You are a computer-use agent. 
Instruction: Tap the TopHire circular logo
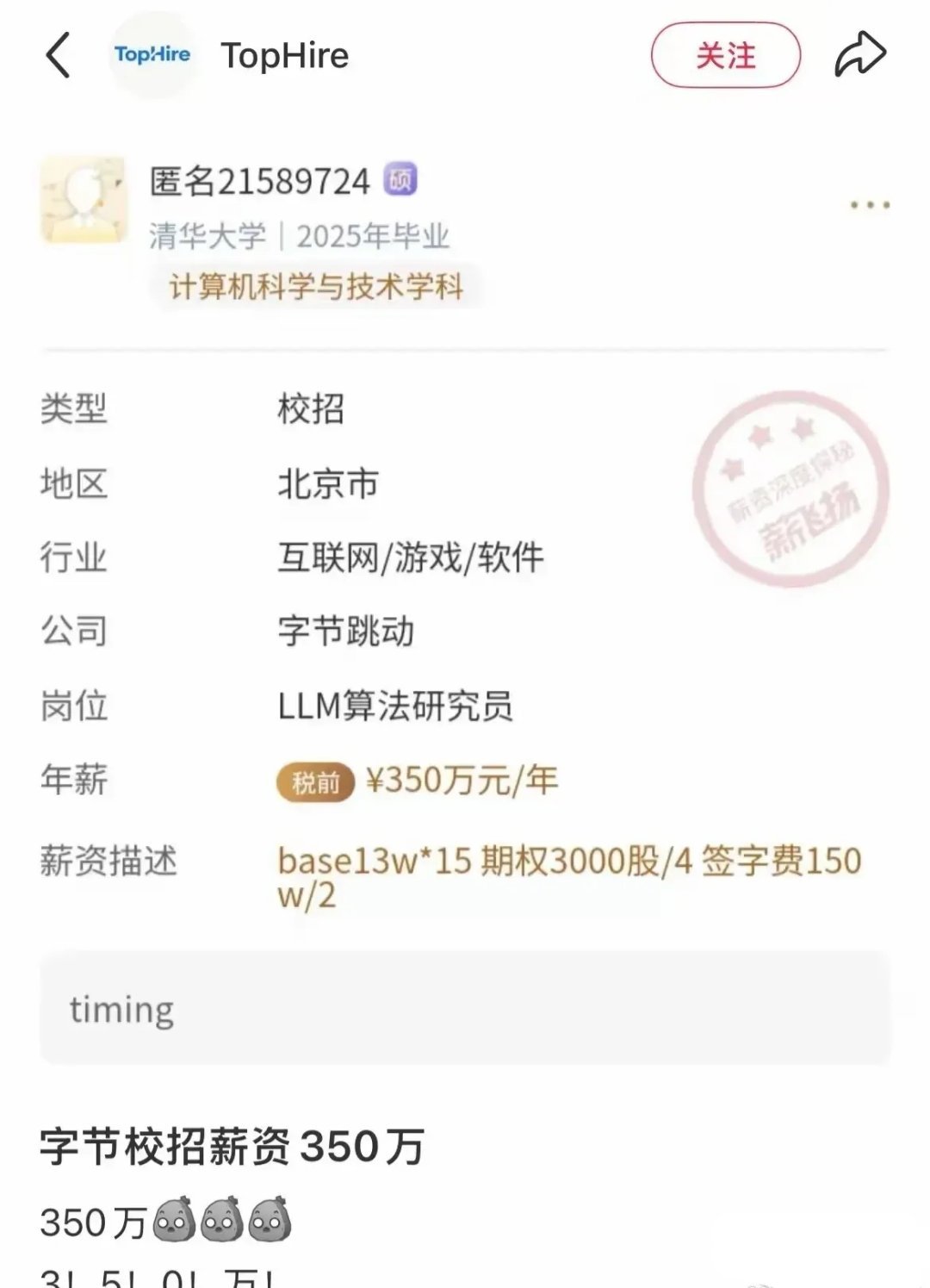(x=152, y=55)
